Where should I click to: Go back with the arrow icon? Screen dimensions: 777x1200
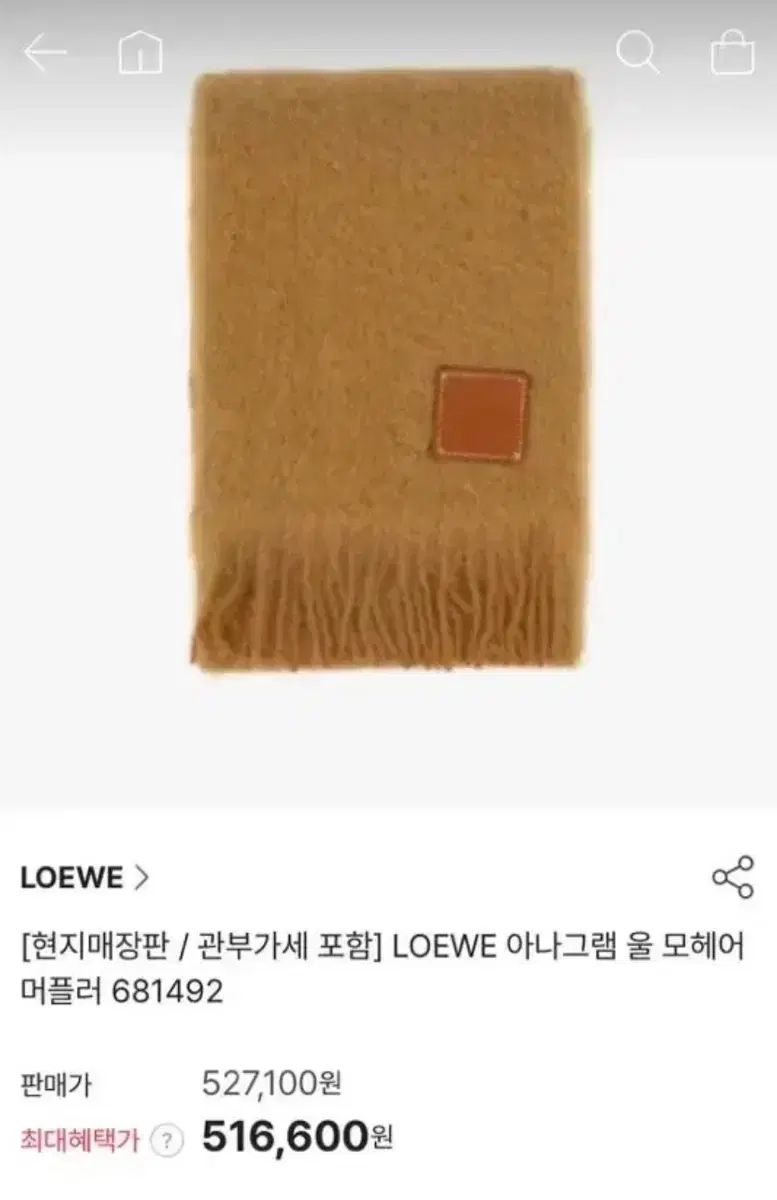(x=44, y=52)
